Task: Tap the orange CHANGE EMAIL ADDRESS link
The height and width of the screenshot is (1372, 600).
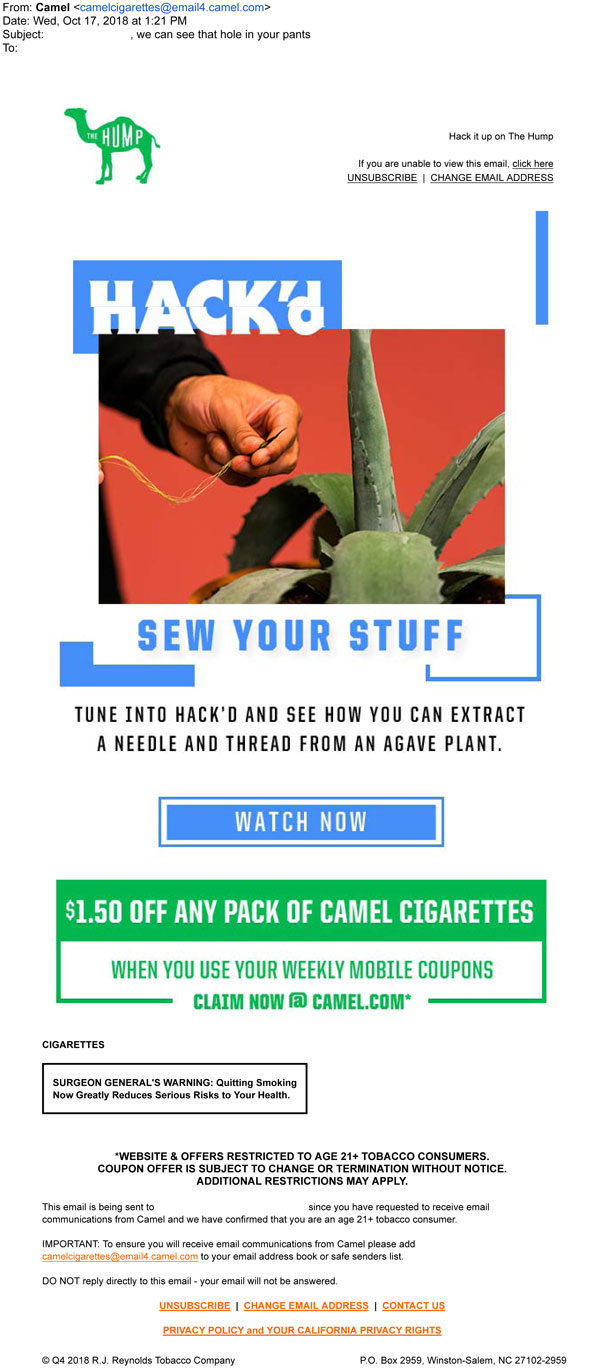Action: point(306,1306)
